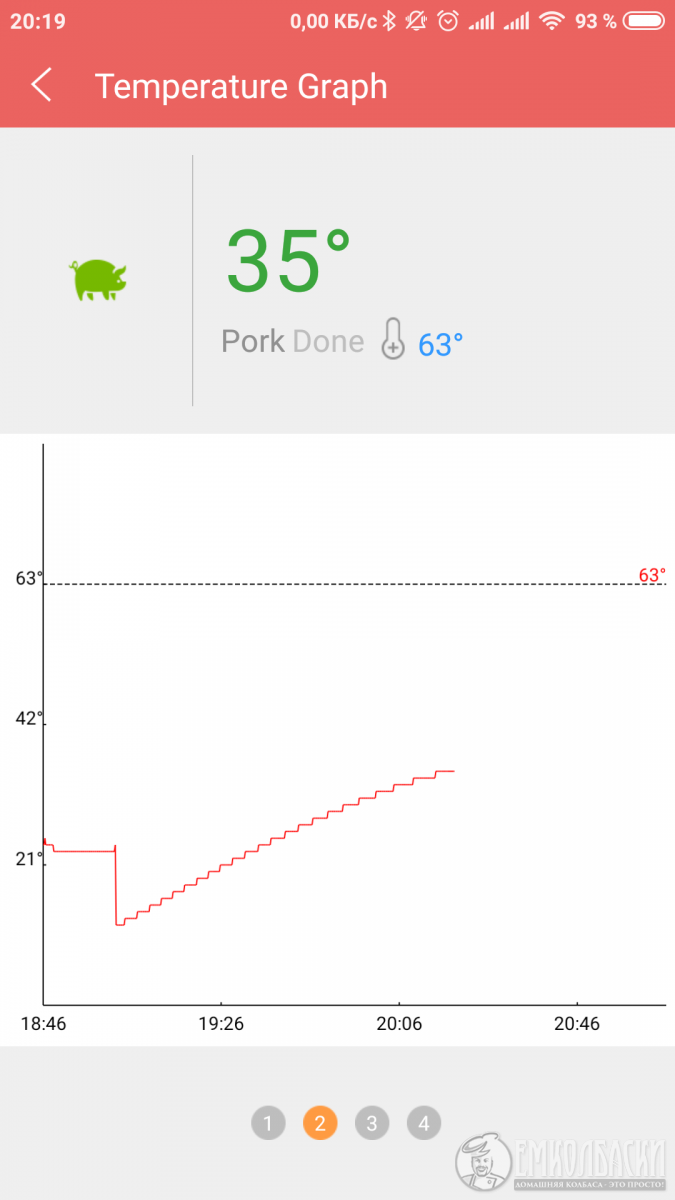Viewport: 675px width, 1200px height.
Task: Switch to probe 3 graph
Action: click(372, 1123)
